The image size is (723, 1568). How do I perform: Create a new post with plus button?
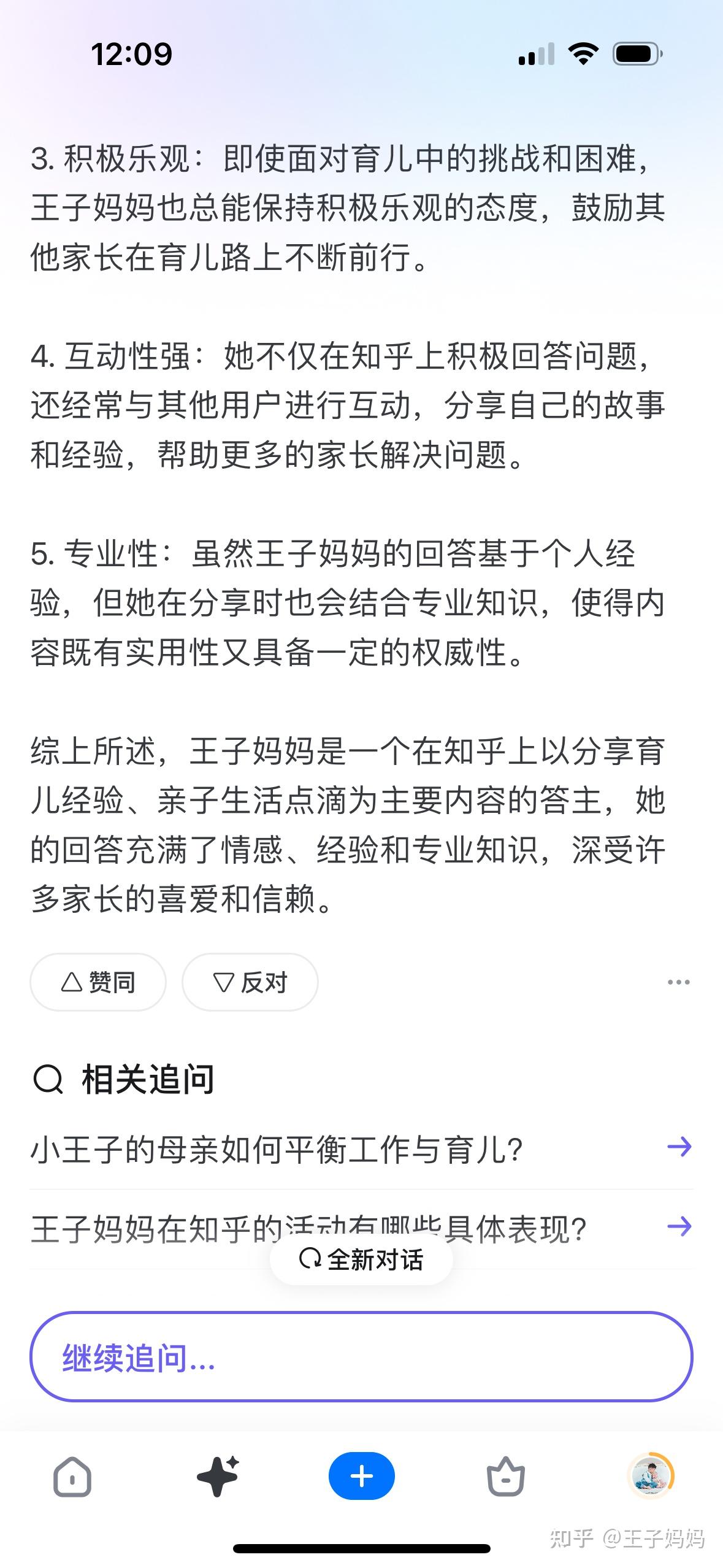(361, 1477)
